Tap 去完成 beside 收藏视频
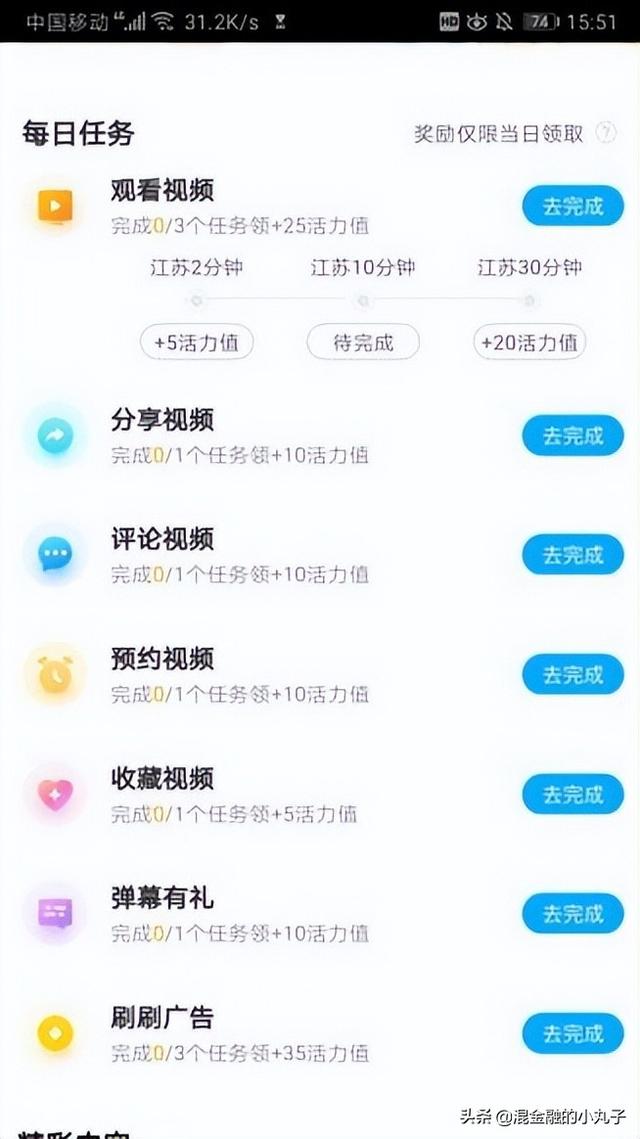 click(572, 794)
